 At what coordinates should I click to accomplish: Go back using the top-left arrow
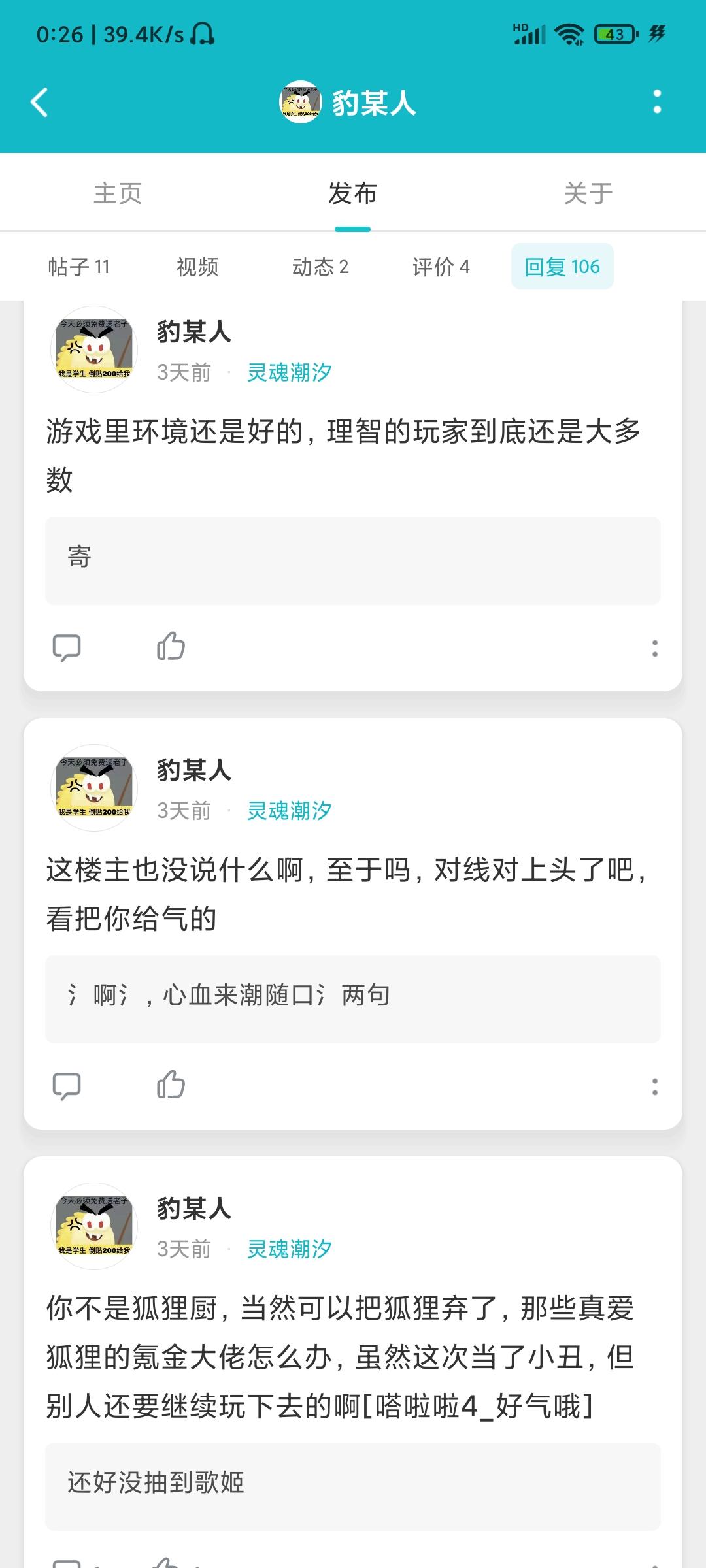pos(40,103)
